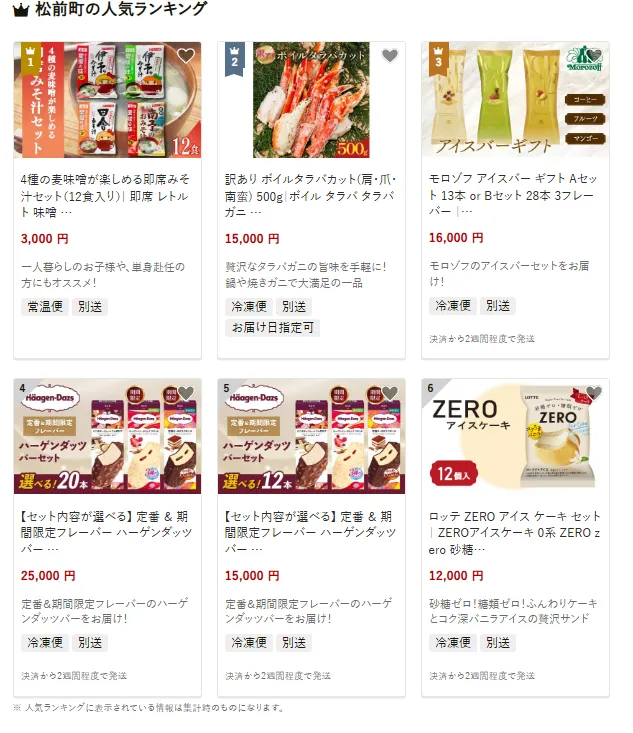Add the boiled king crab 500g to favorites
The image size is (633, 733).
[x=389, y=56]
